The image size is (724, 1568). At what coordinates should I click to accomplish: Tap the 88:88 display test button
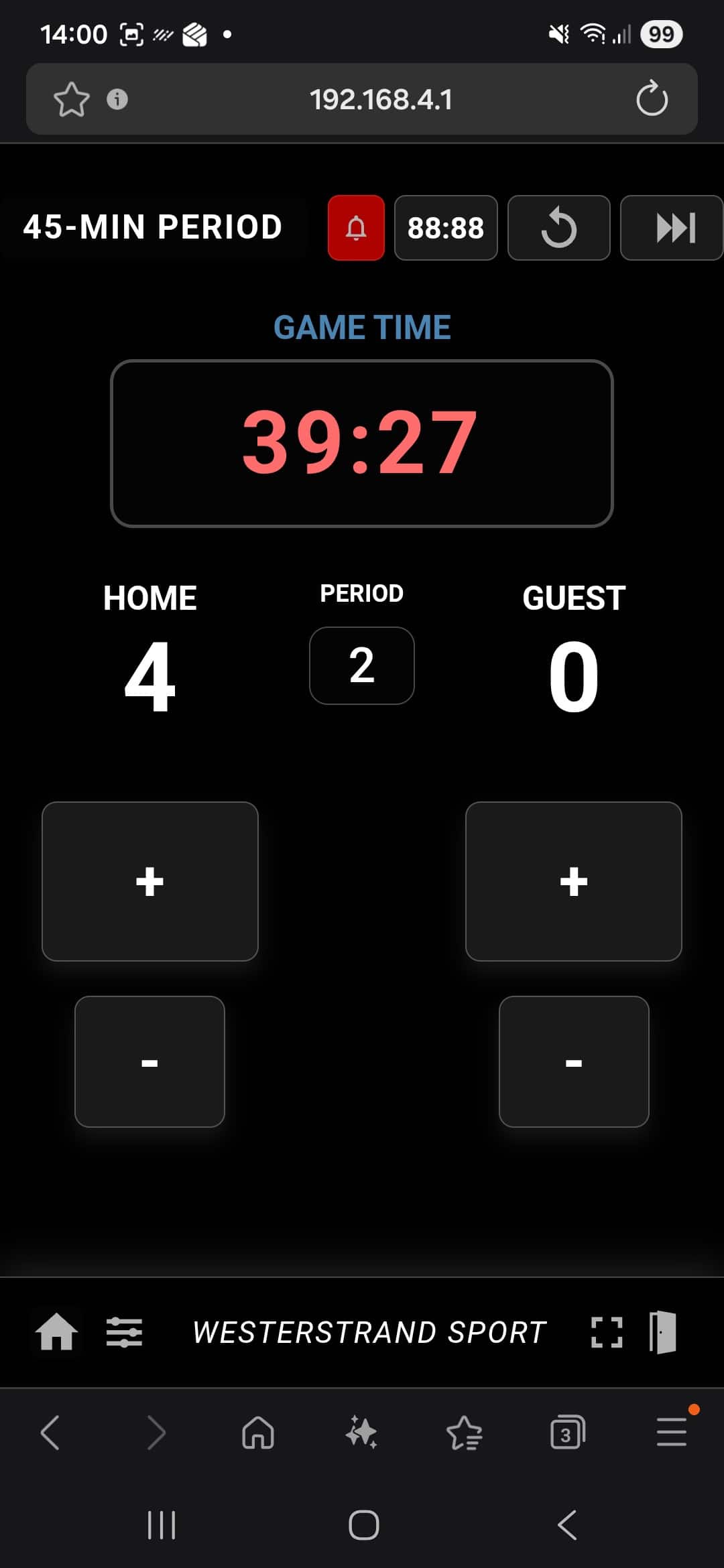point(446,228)
